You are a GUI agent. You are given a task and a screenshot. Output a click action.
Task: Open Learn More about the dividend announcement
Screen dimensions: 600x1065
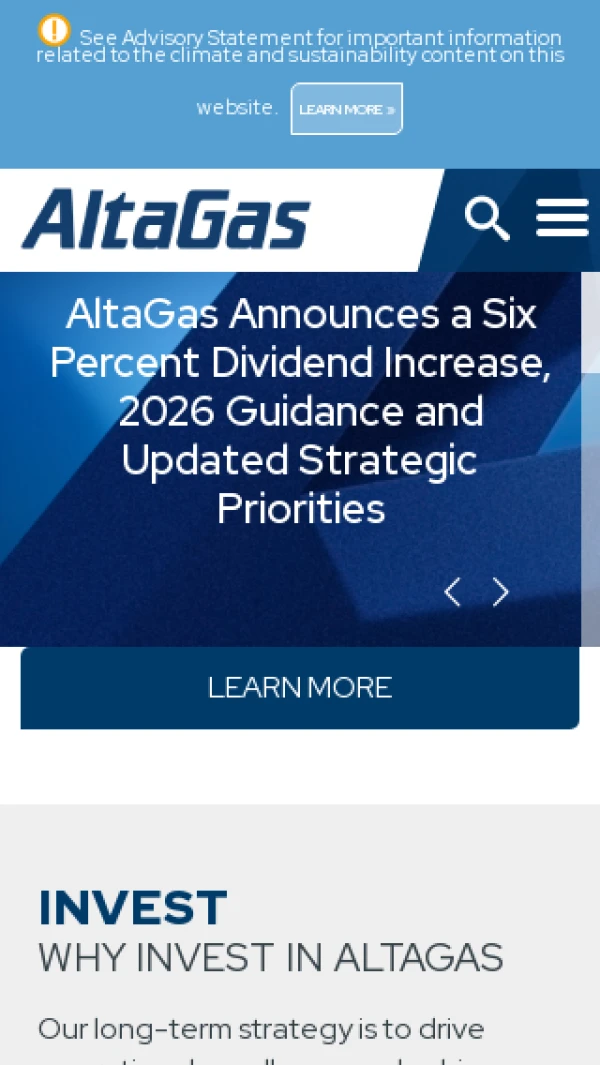click(300, 688)
